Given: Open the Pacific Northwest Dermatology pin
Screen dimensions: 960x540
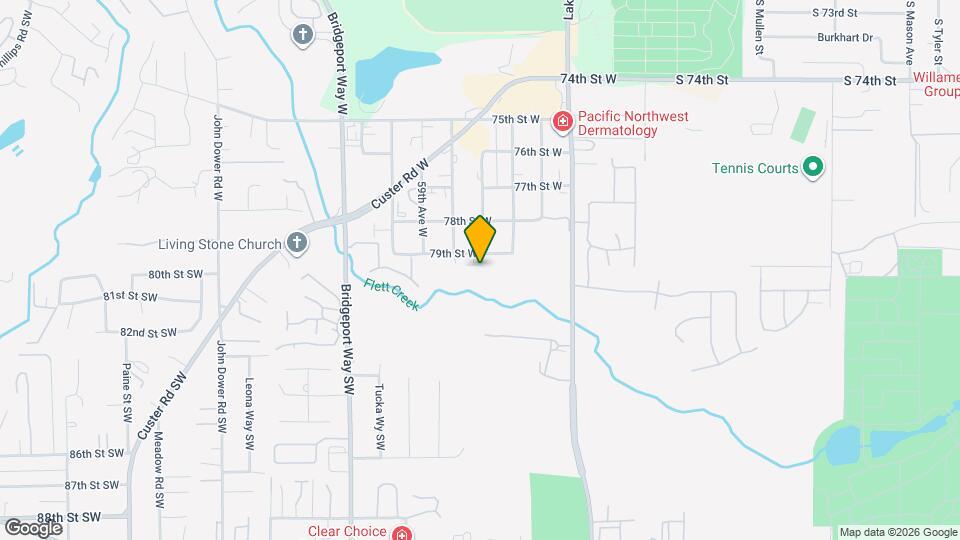Looking at the screenshot, I should coord(562,122).
